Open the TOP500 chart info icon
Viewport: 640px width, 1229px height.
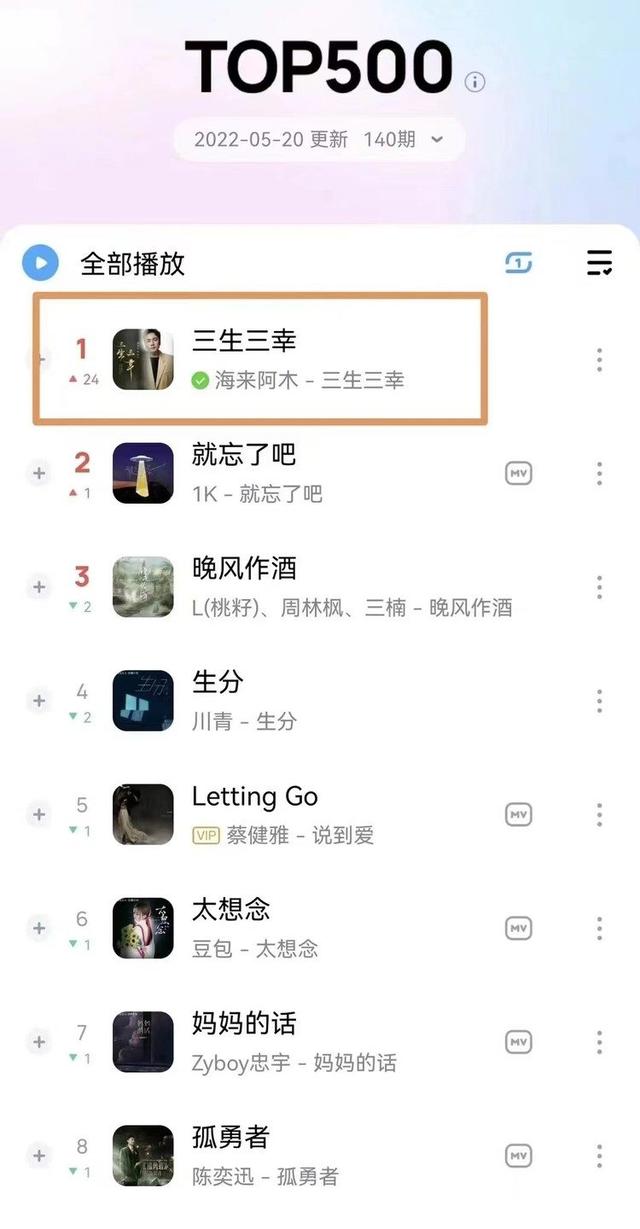(476, 82)
